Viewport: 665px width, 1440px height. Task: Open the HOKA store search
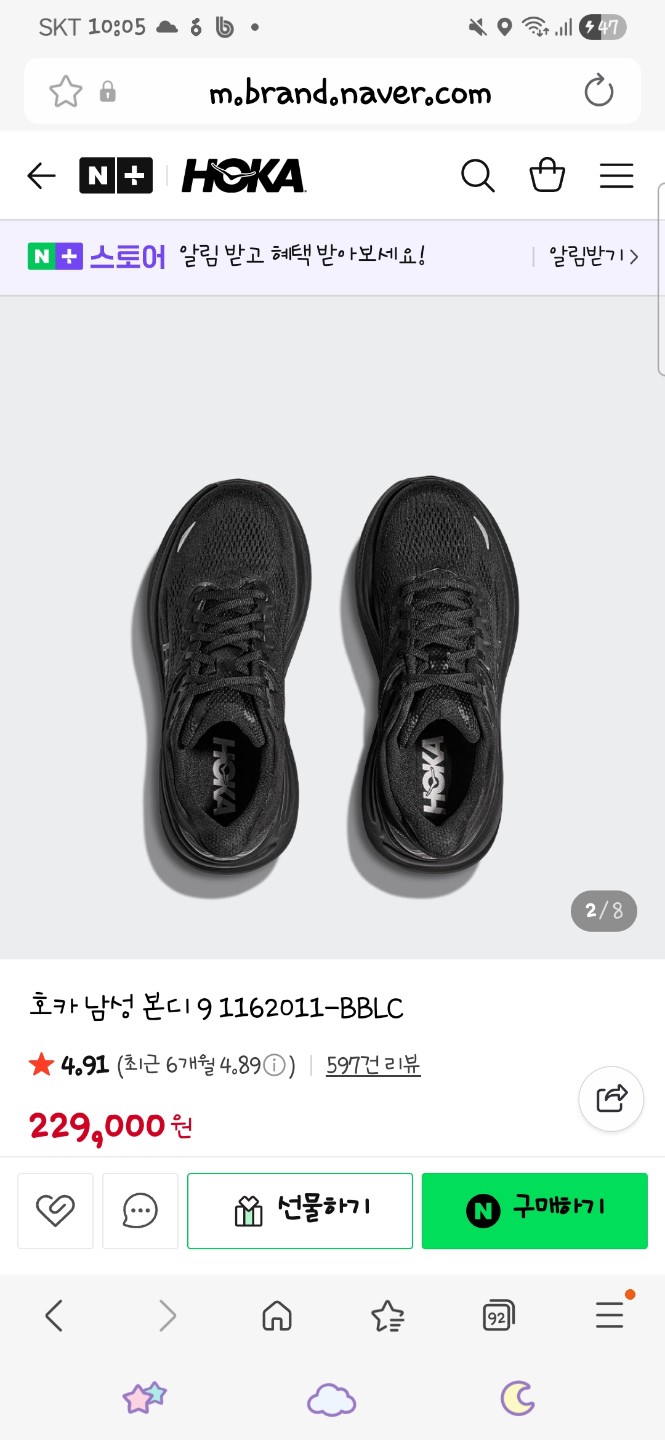pyautogui.click(x=477, y=176)
